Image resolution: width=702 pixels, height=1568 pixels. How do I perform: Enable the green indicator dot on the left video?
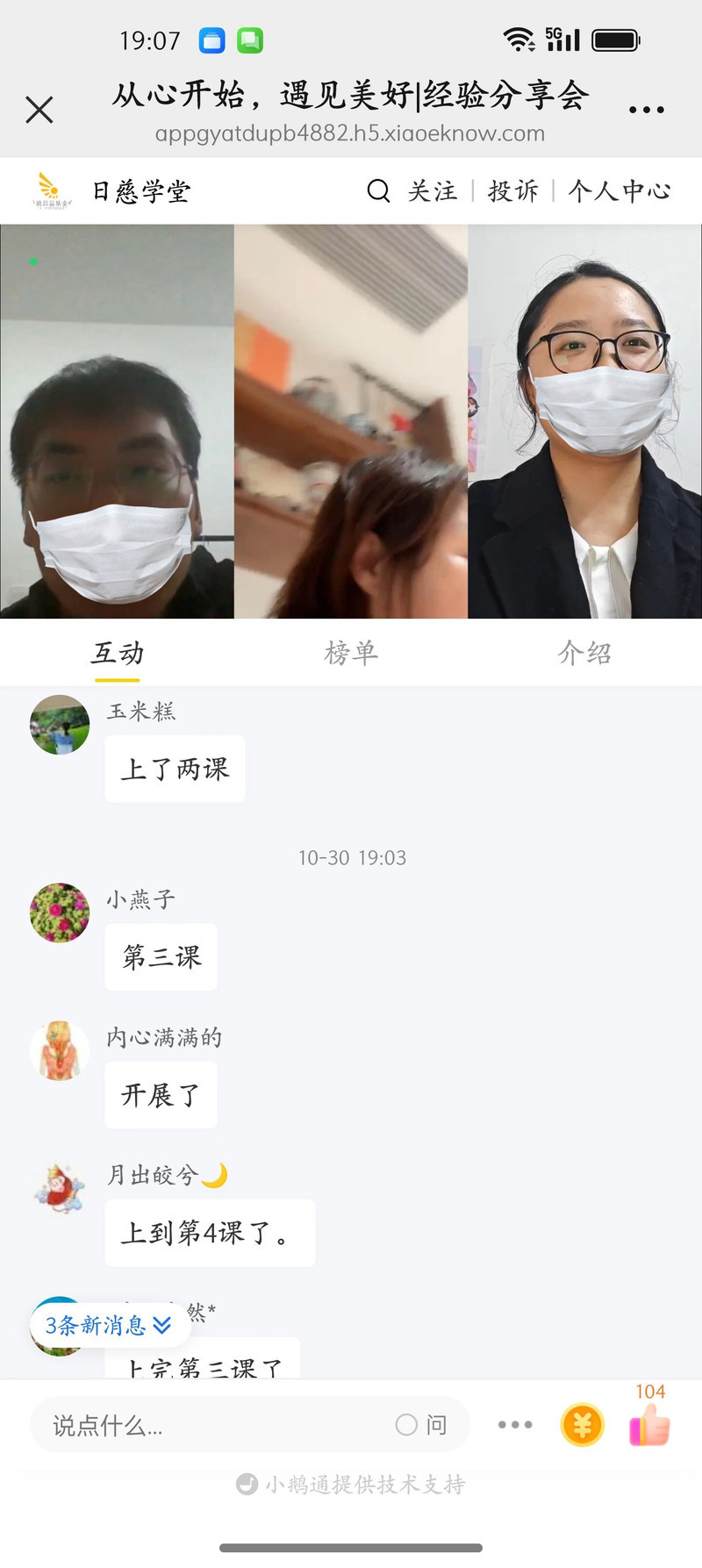tap(33, 261)
